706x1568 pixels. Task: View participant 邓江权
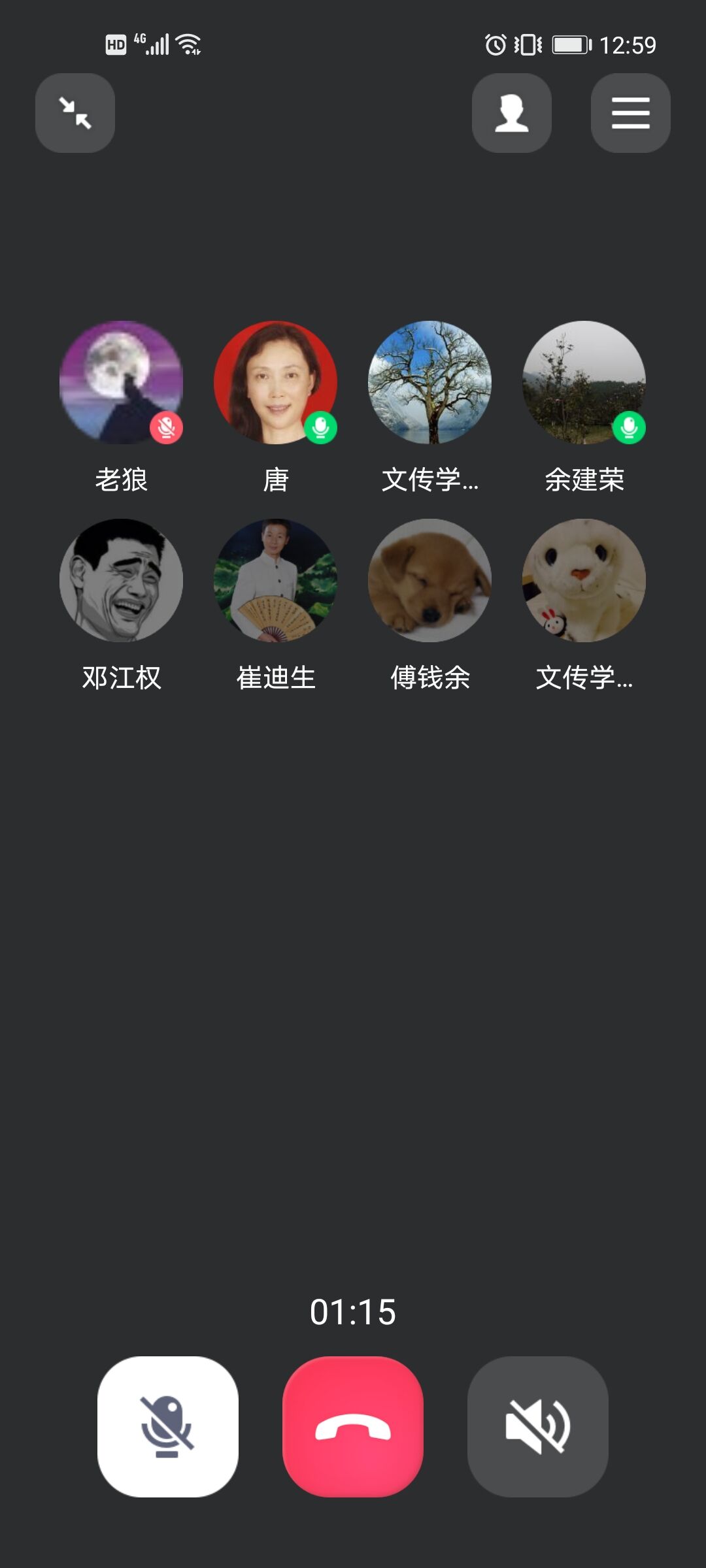click(x=121, y=581)
